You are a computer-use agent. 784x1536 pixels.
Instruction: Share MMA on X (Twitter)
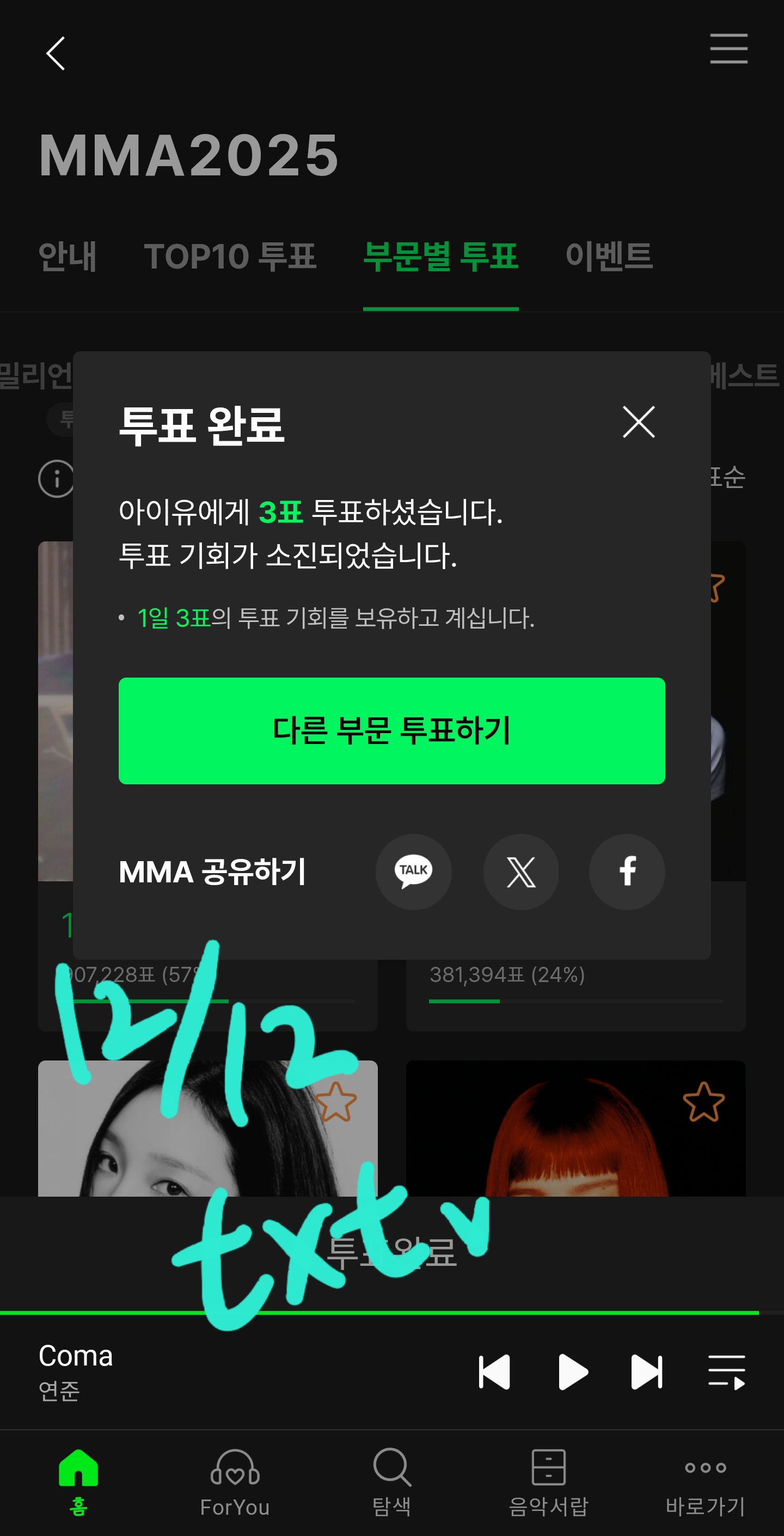pos(520,871)
